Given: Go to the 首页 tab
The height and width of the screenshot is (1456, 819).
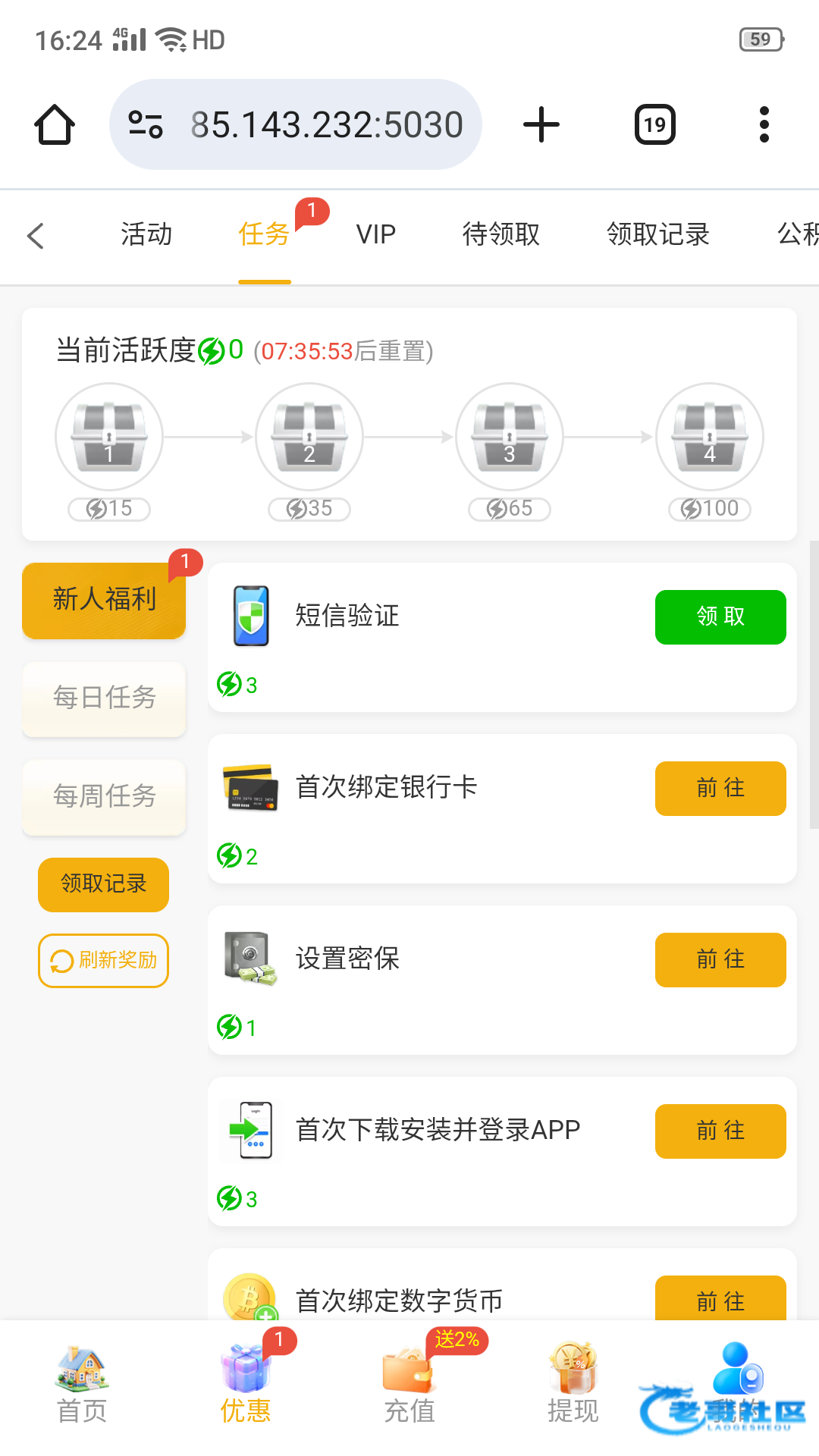Looking at the screenshot, I should tap(82, 1385).
